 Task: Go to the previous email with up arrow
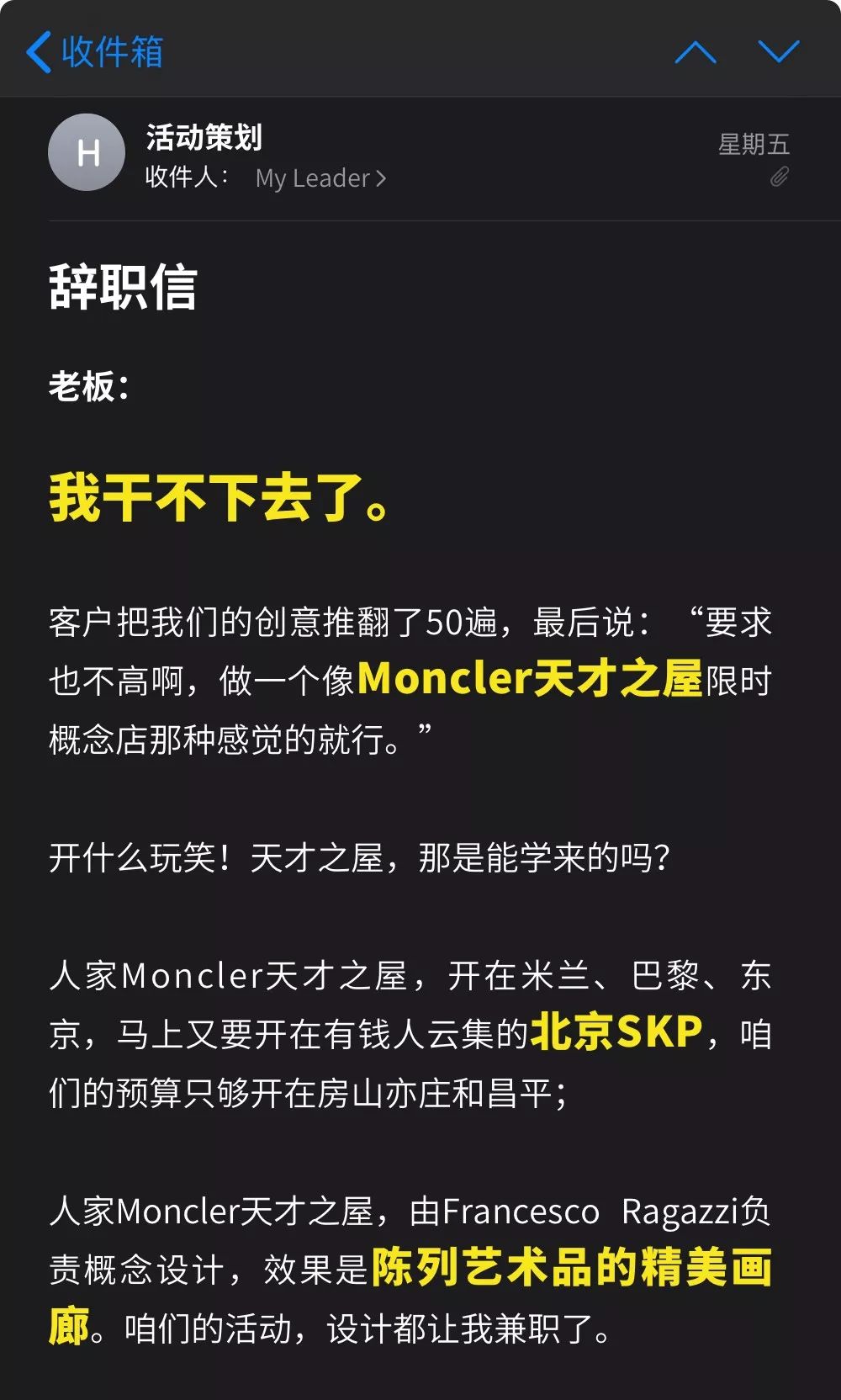tap(696, 52)
